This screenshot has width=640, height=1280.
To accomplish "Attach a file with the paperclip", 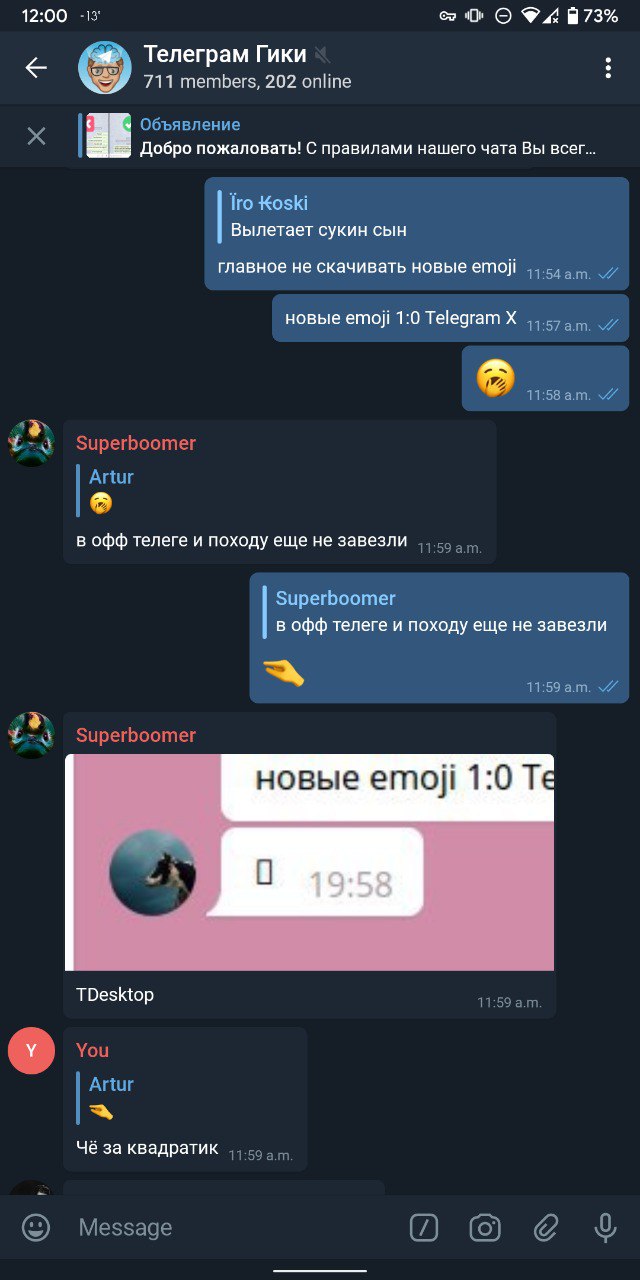I will (x=545, y=1227).
